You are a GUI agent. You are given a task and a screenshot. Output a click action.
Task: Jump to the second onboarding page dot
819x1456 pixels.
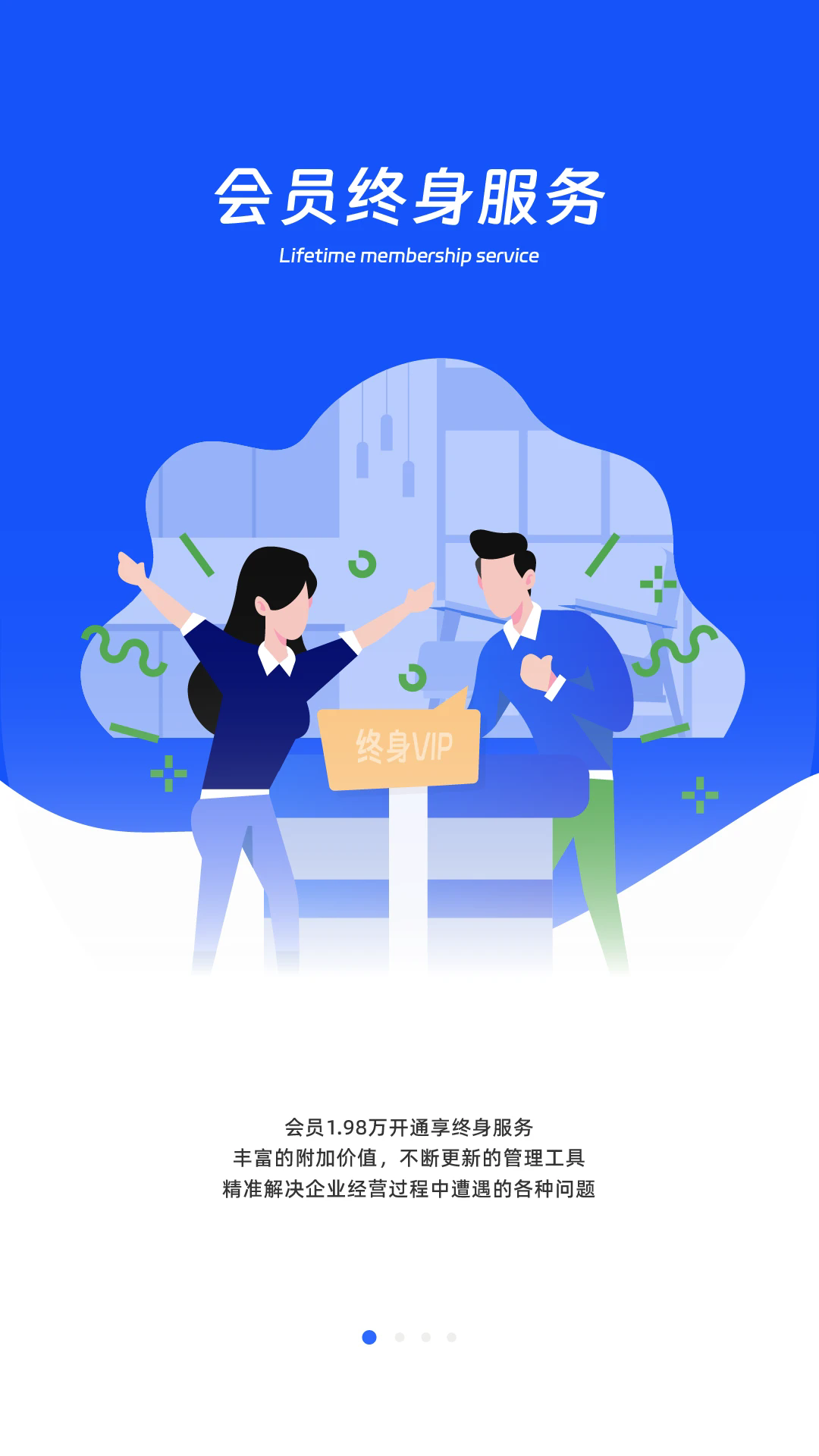(400, 1337)
